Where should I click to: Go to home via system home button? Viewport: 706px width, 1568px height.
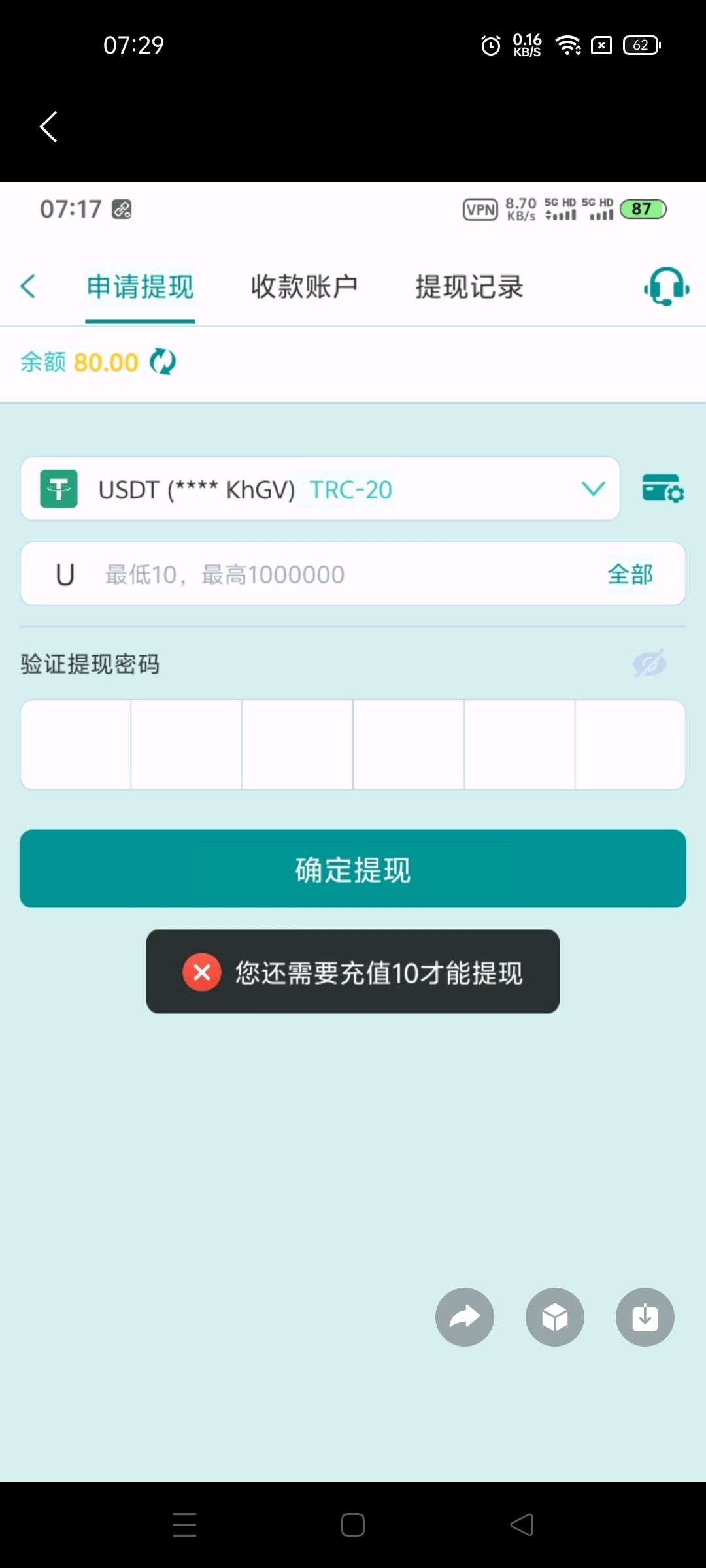[x=353, y=1525]
